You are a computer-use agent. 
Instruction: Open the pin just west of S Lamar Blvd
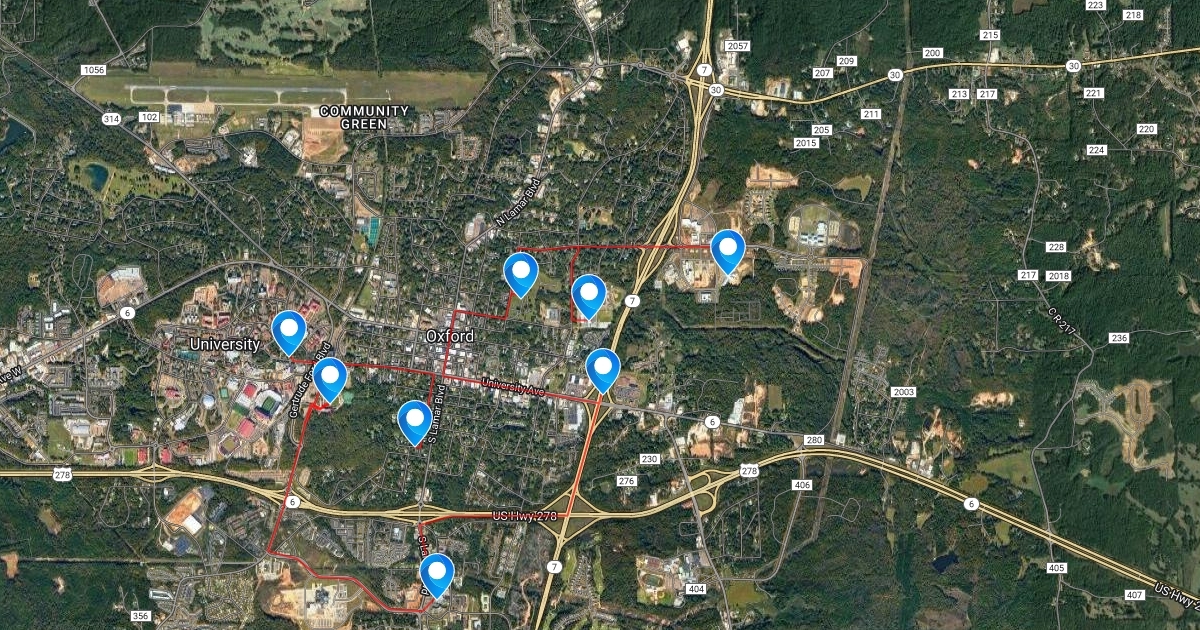click(414, 419)
